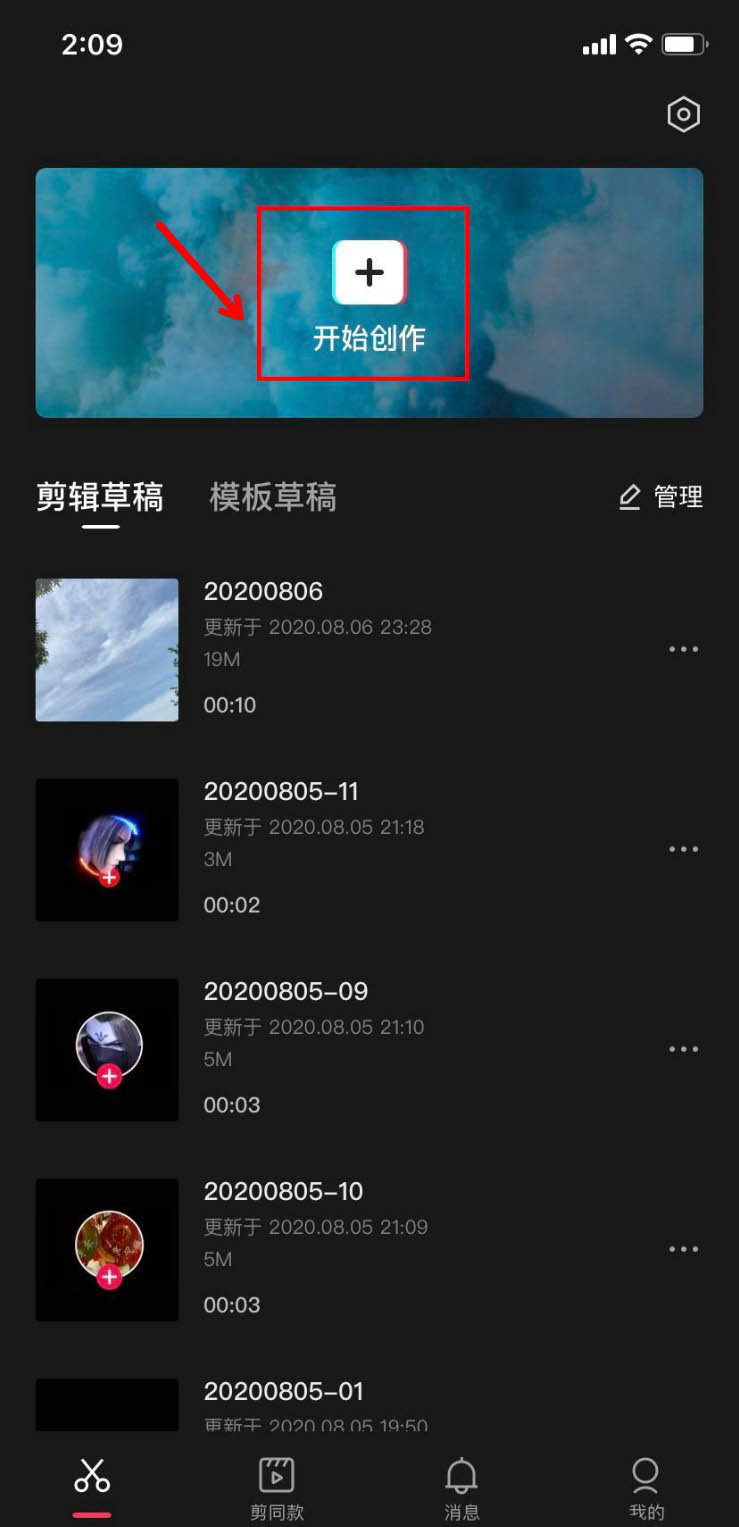This screenshot has height=1527, width=739.
Task: Select the scissors 剪辑 icon in bottom bar
Action: (92, 1473)
